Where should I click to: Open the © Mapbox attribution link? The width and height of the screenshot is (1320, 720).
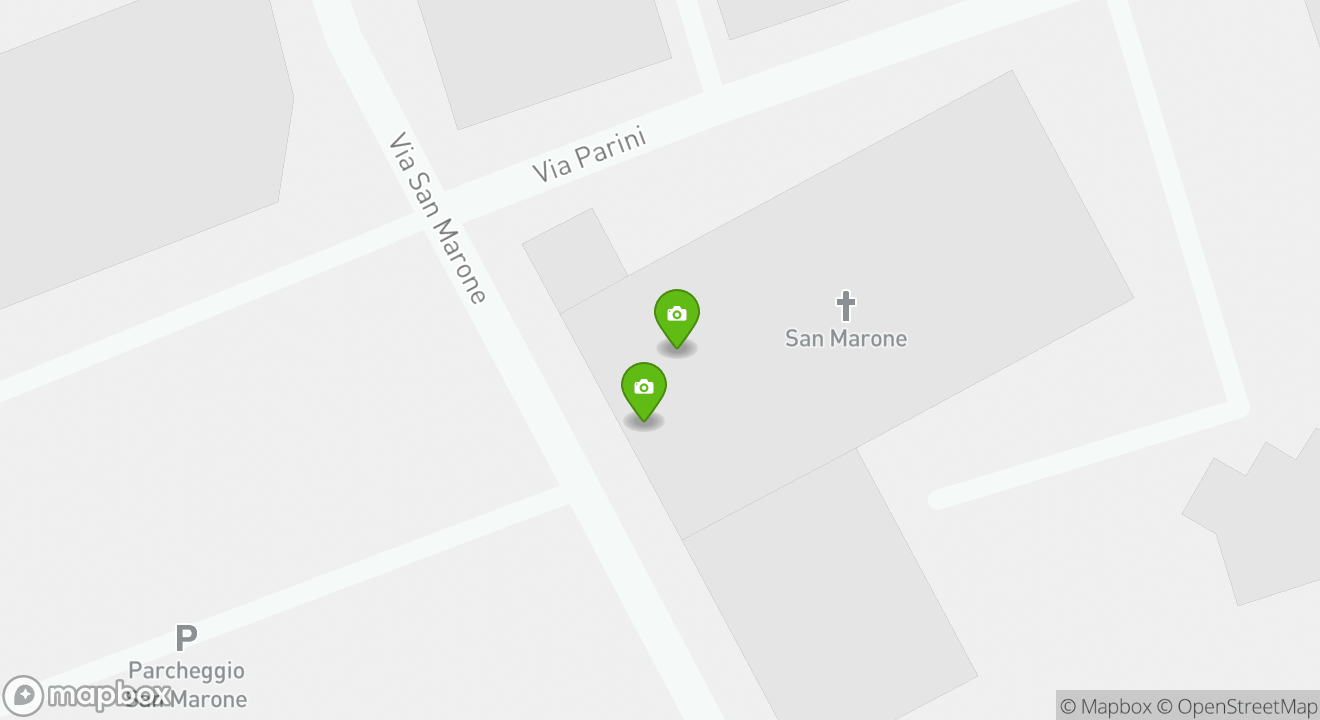coord(1105,706)
